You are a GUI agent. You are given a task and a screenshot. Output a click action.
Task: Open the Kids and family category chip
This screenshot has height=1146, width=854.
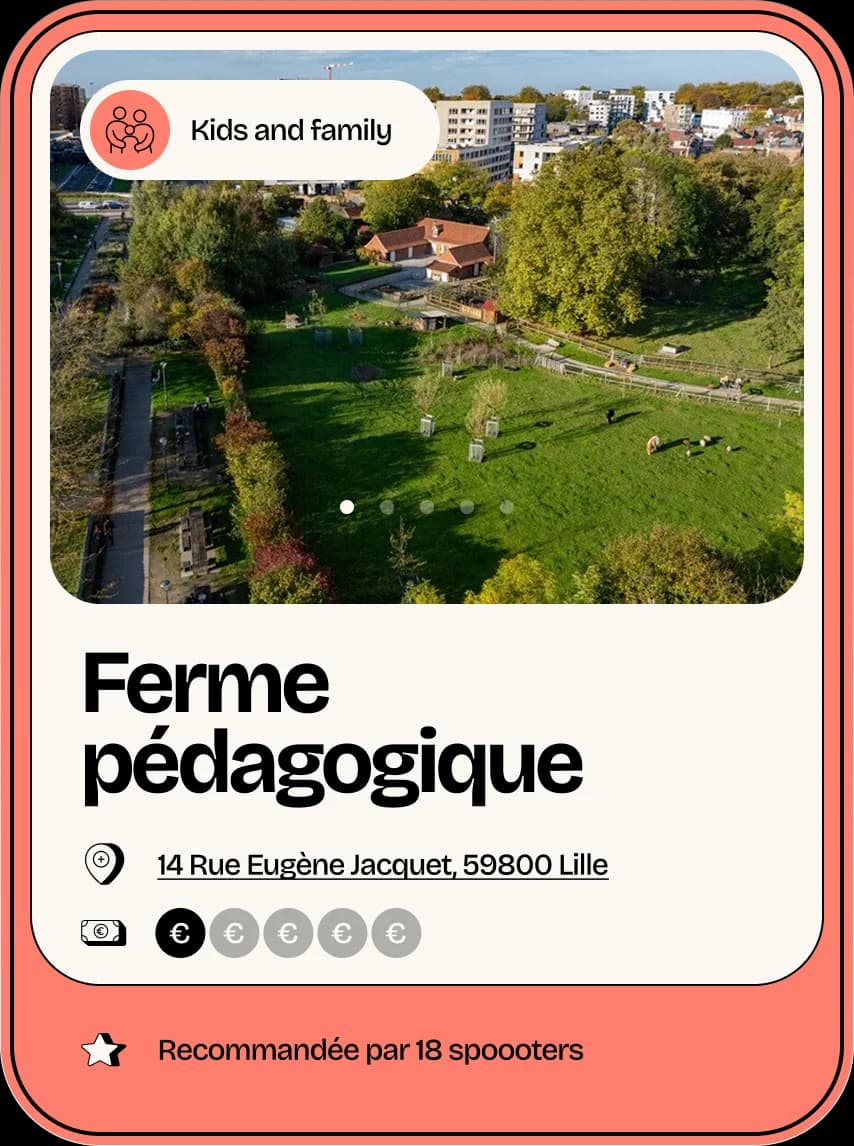pos(259,128)
